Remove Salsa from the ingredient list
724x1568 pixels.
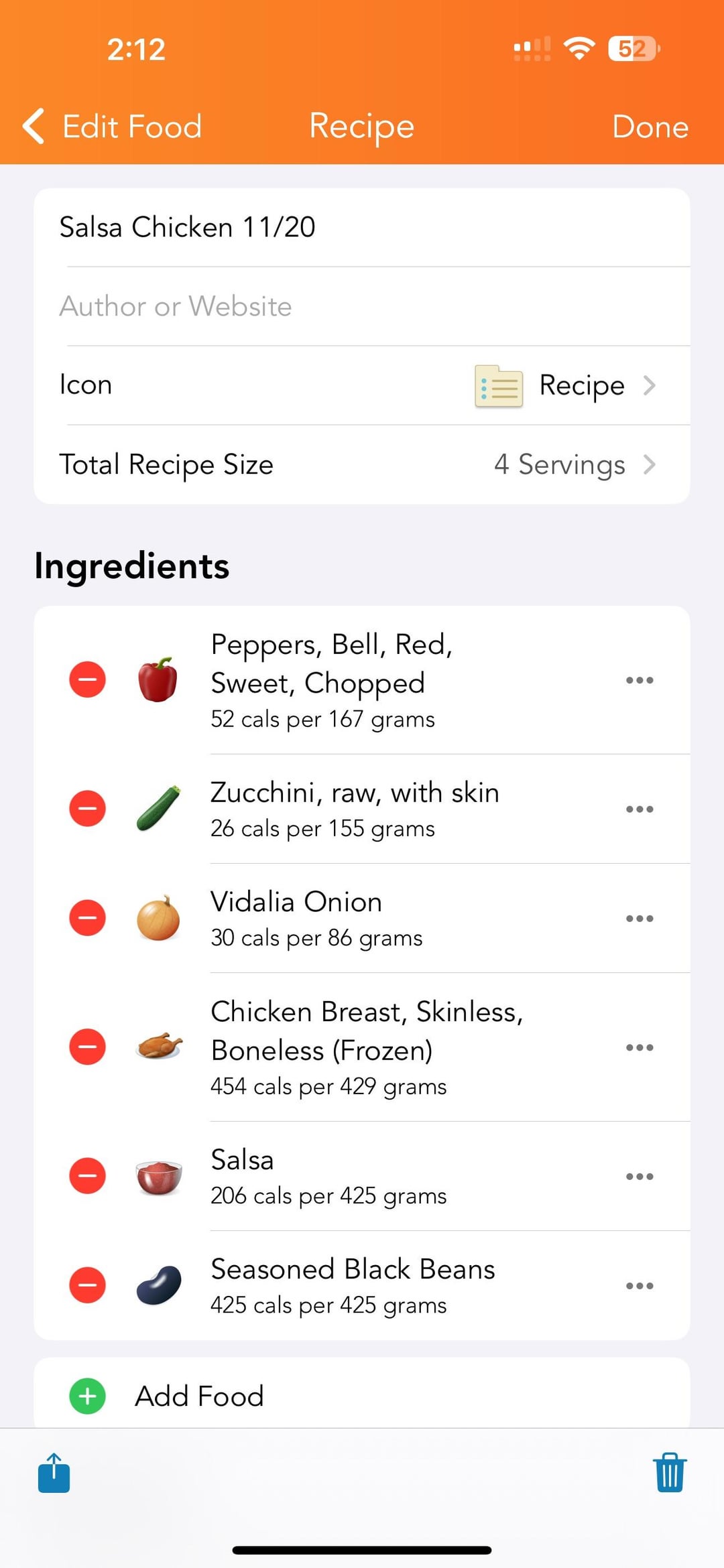[x=88, y=1176]
